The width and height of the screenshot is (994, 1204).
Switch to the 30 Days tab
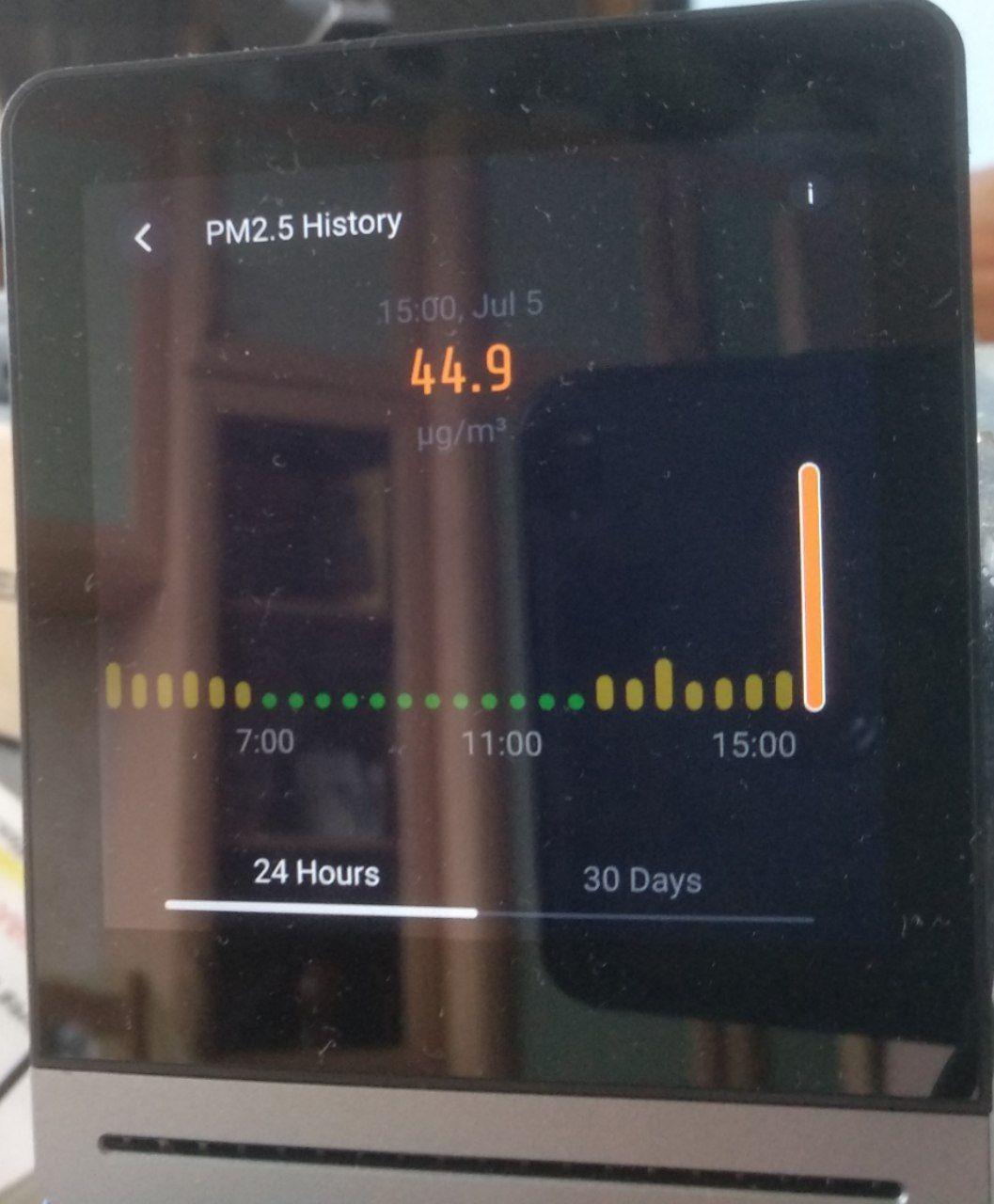click(642, 880)
